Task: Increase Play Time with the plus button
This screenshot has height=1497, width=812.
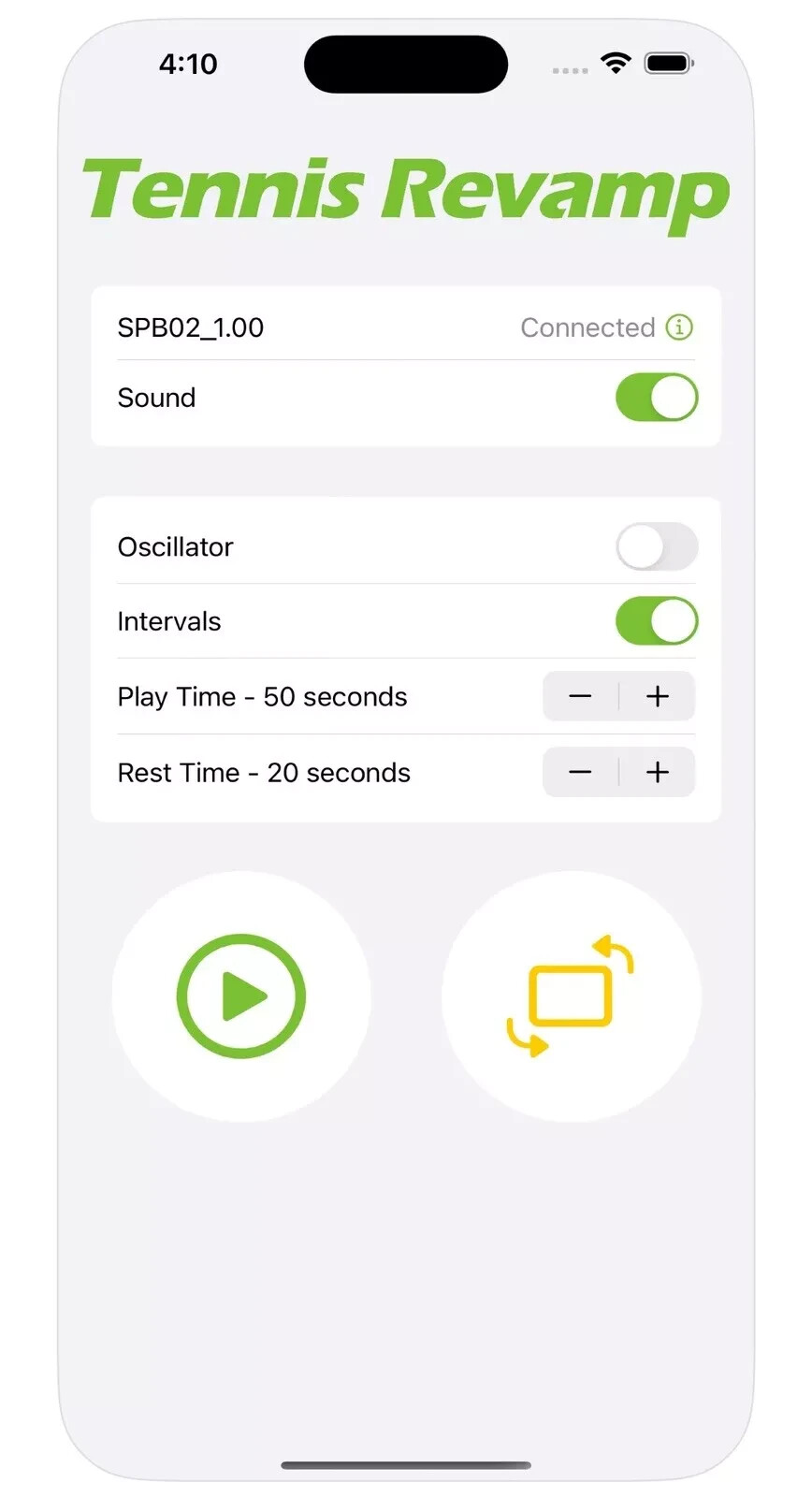Action: click(657, 696)
